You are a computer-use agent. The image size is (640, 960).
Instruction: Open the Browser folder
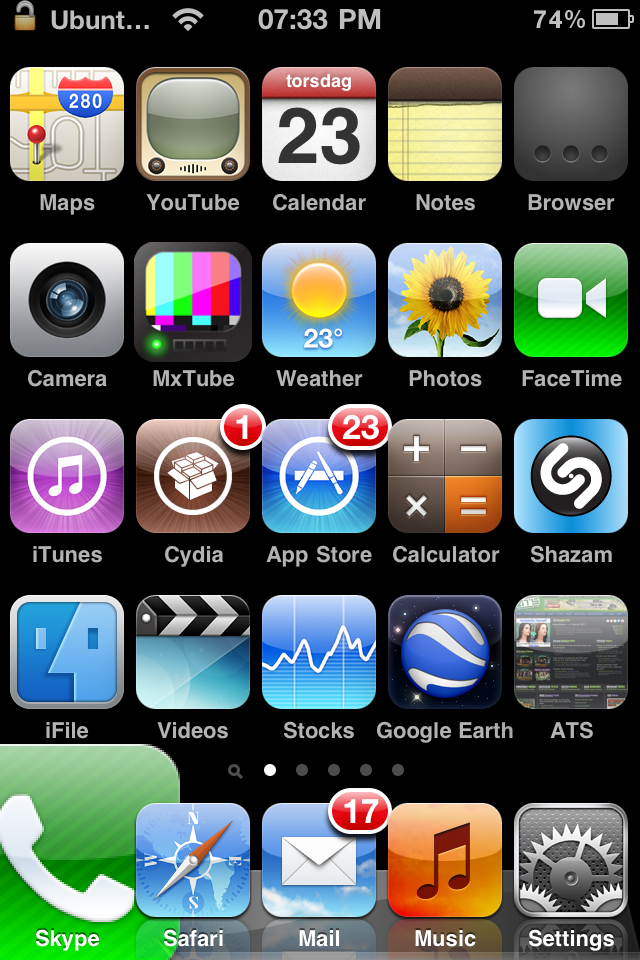tap(571, 124)
